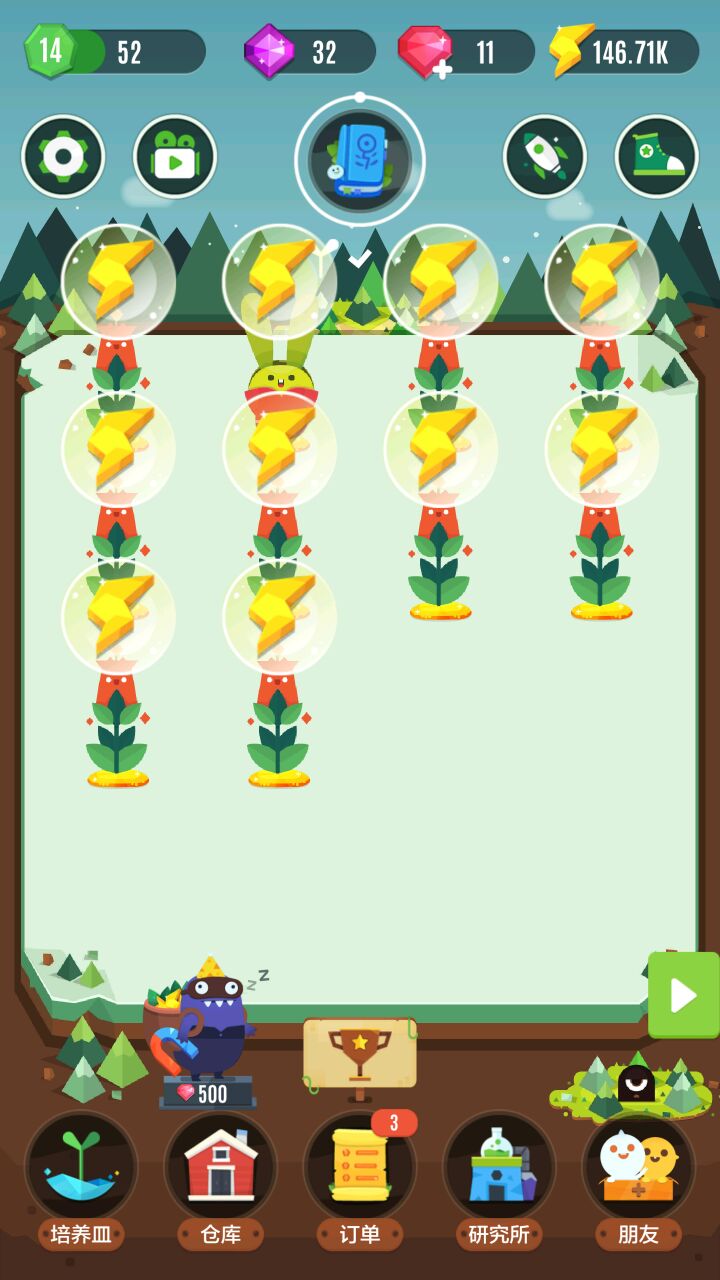Watch a video ad via camera icon
This screenshot has width=720, height=1280.
[x=175, y=157]
